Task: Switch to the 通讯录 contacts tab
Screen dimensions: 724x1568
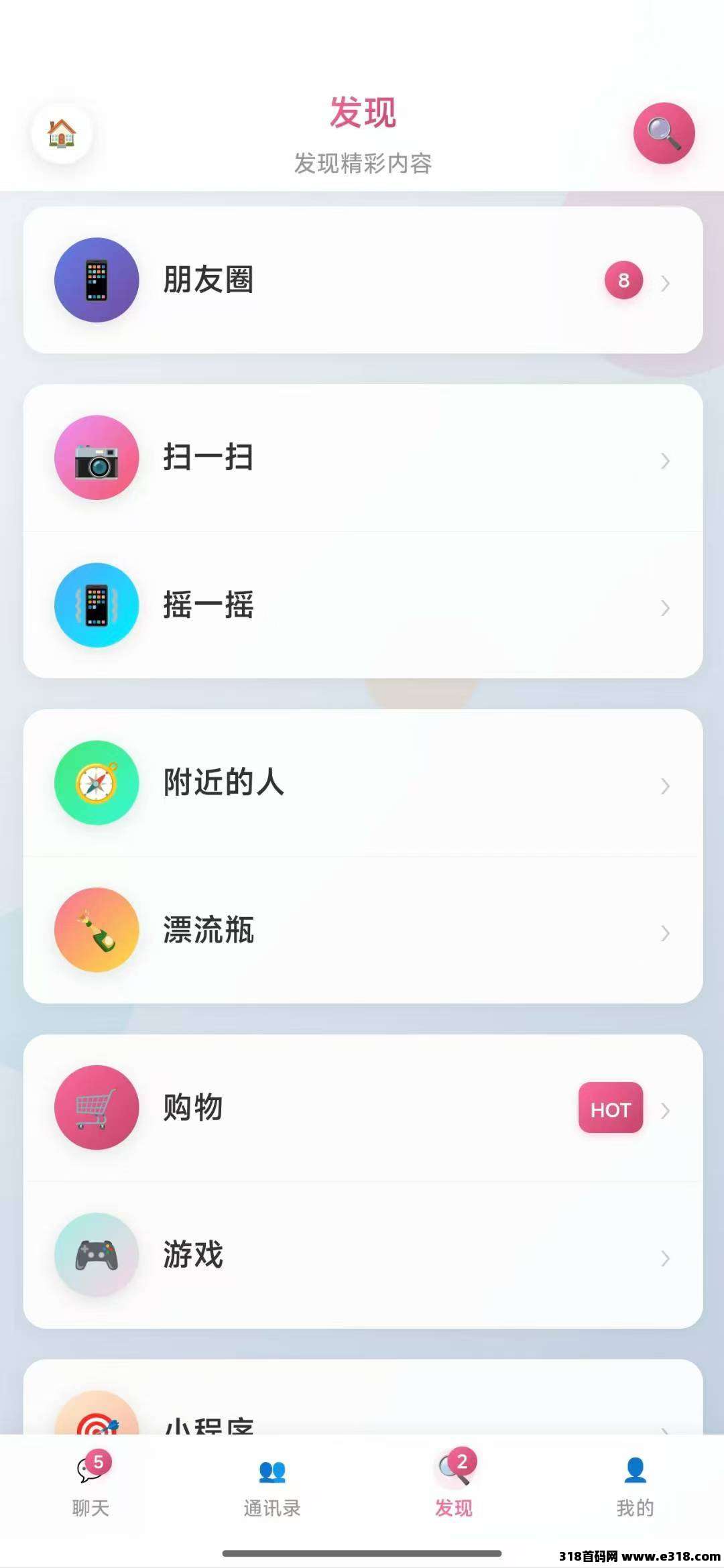Action: click(x=272, y=1484)
